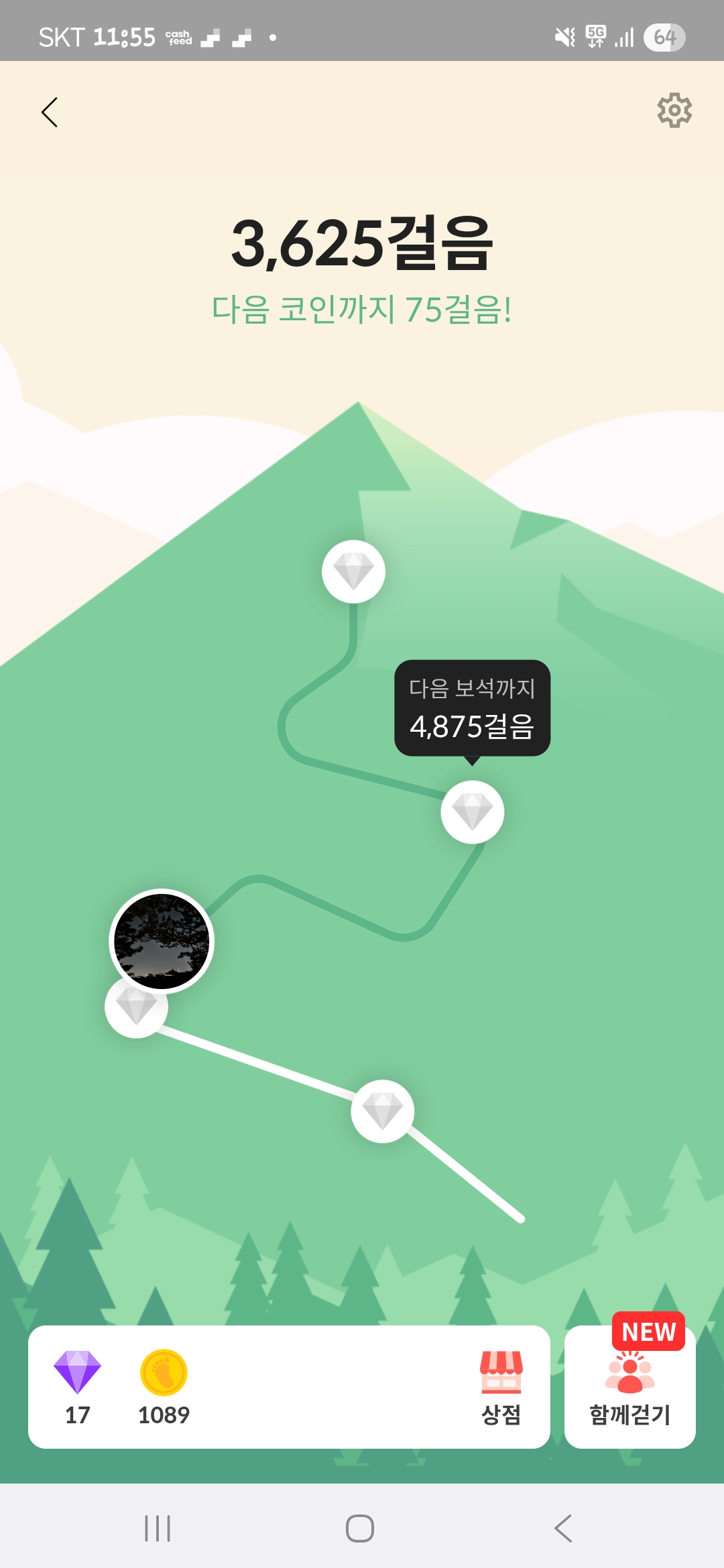
Task: Open recent apps from navigation bar
Action: coord(158,1528)
